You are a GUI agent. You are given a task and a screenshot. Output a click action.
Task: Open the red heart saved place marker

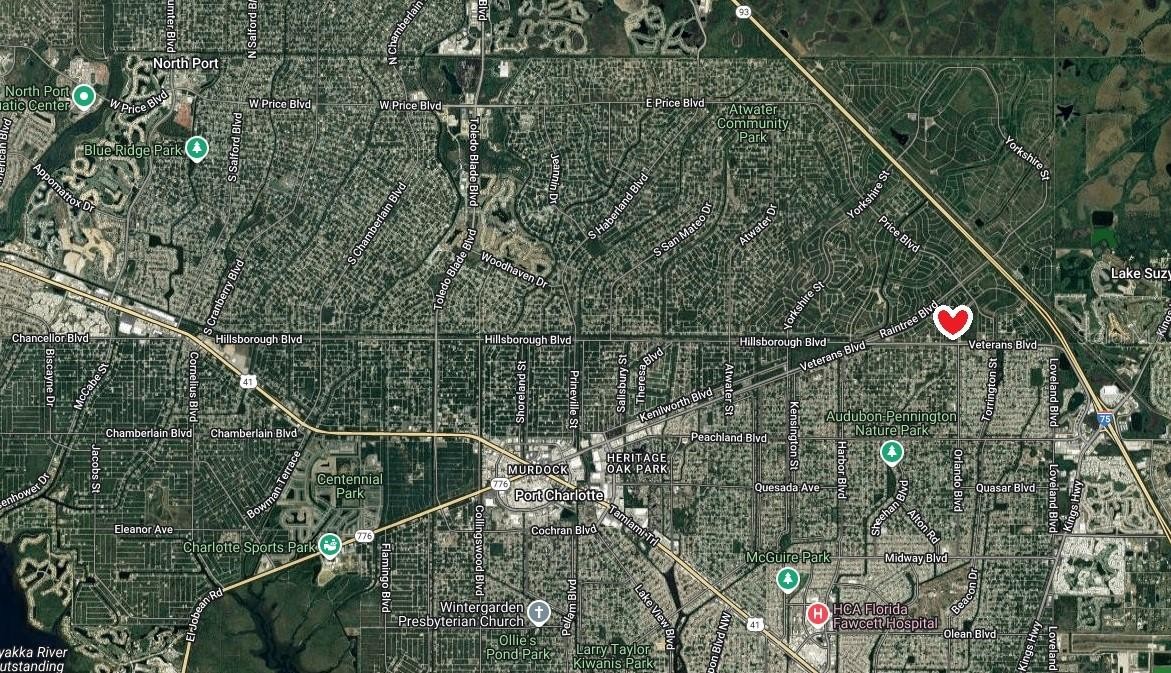953,321
